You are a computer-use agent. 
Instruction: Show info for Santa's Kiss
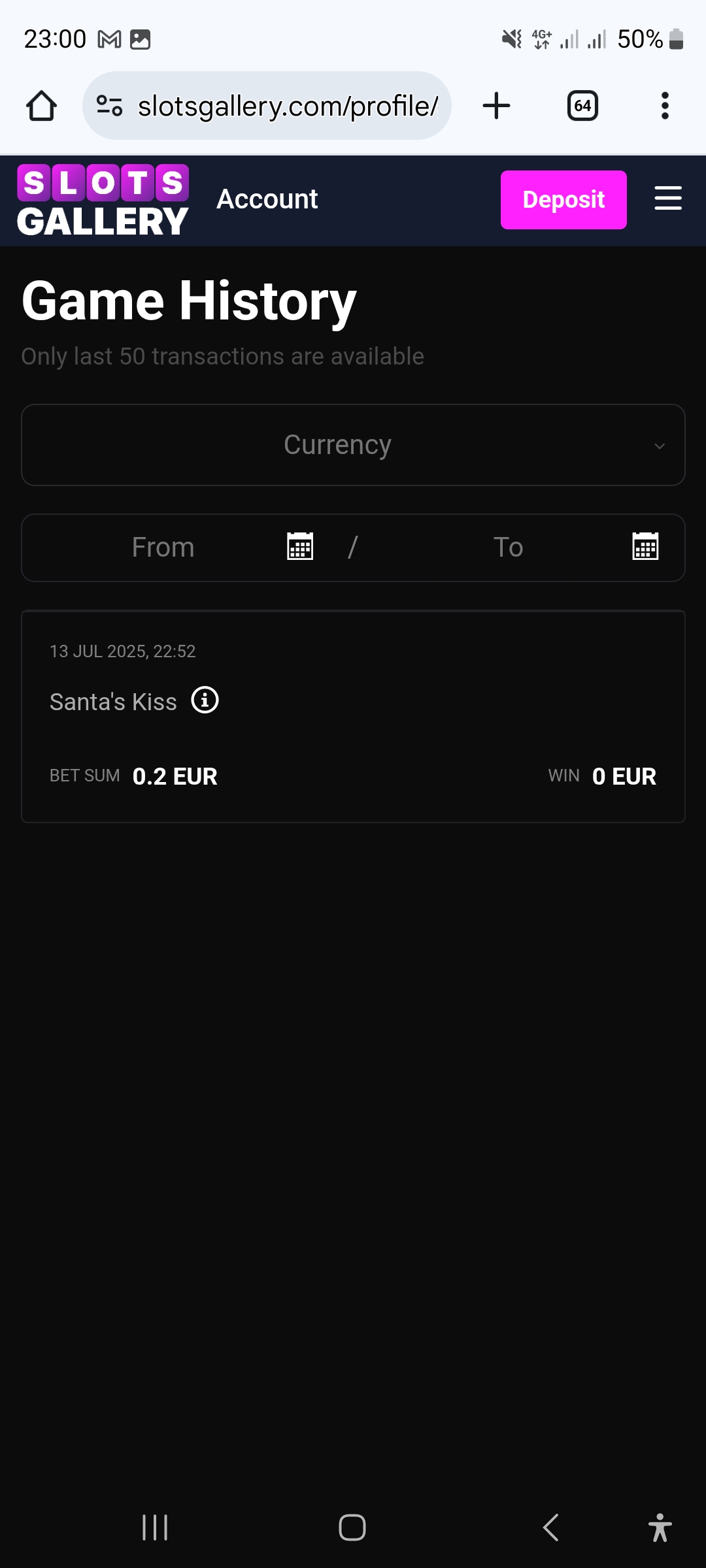(205, 700)
